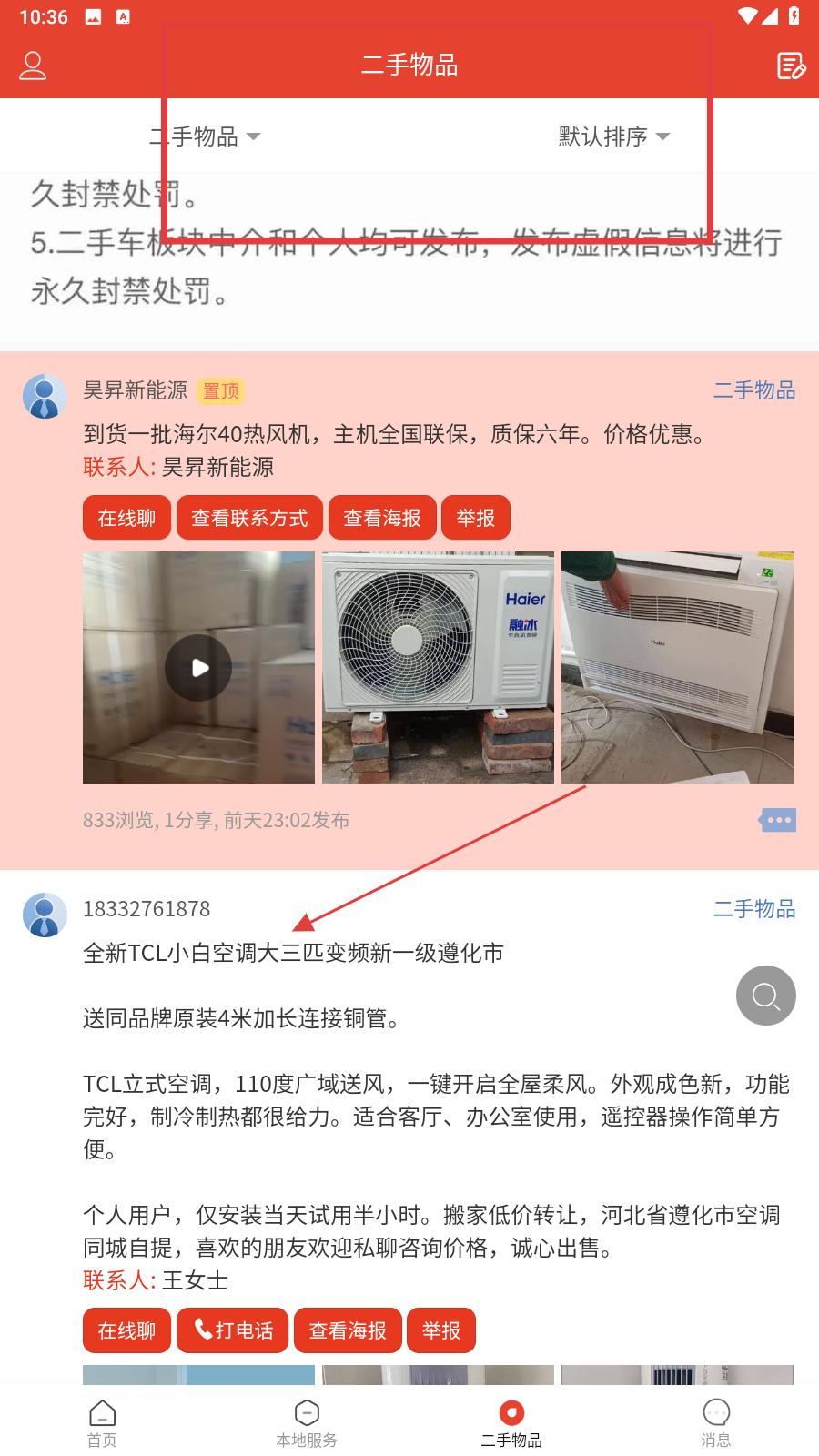The height and width of the screenshot is (1456, 819).
Task: Tap the compose post icon
Action: pyautogui.click(x=790, y=66)
